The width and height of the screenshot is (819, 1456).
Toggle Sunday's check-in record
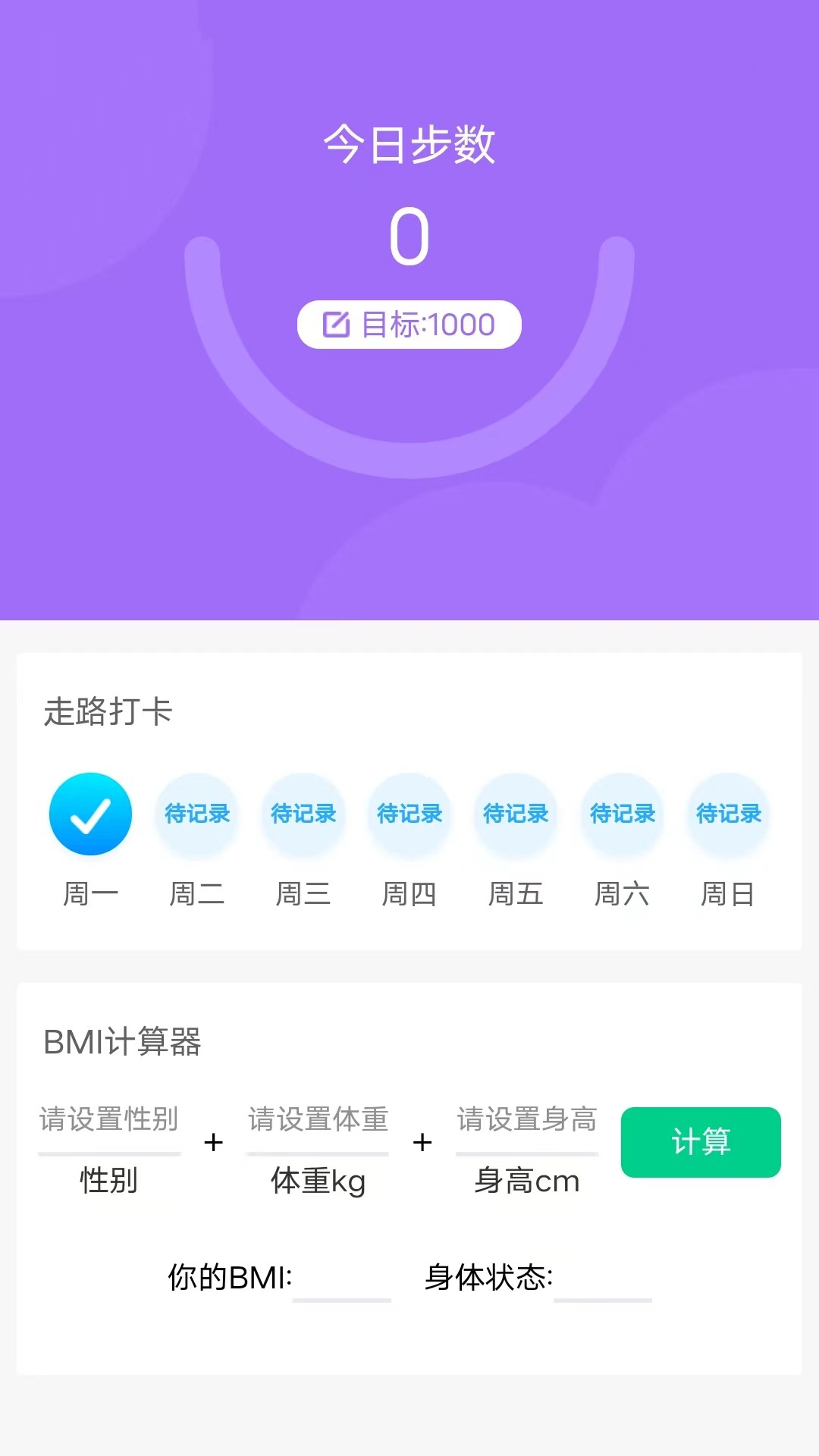[727, 814]
